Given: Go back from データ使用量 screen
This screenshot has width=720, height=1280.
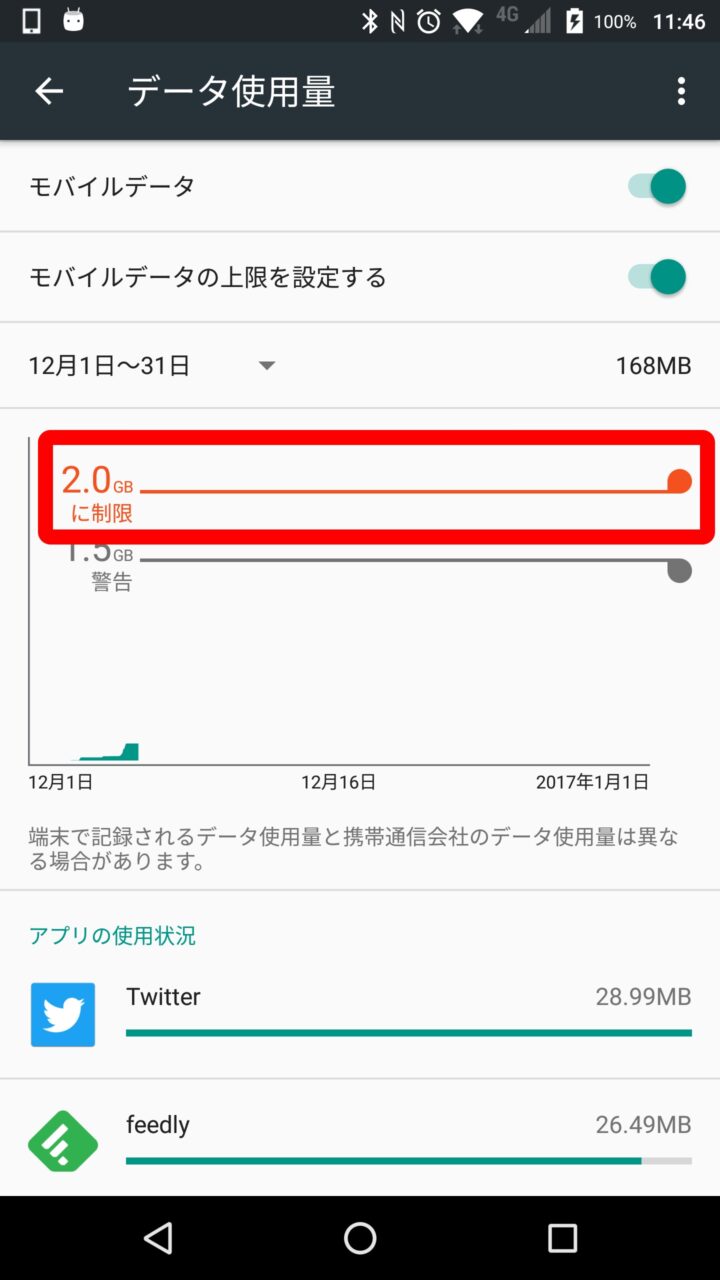Looking at the screenshot, I should tap(49, 91).
